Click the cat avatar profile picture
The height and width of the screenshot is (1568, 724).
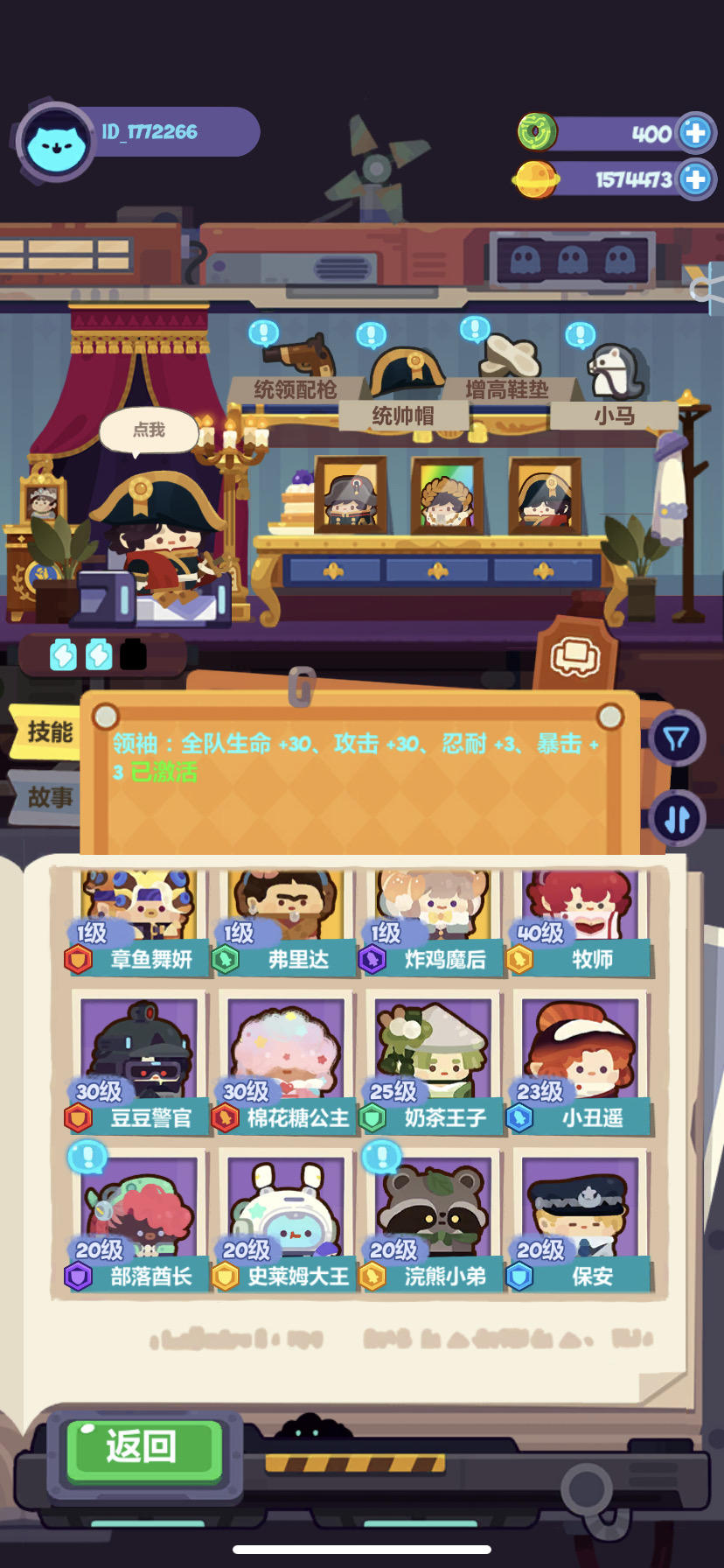click(54, 131)
